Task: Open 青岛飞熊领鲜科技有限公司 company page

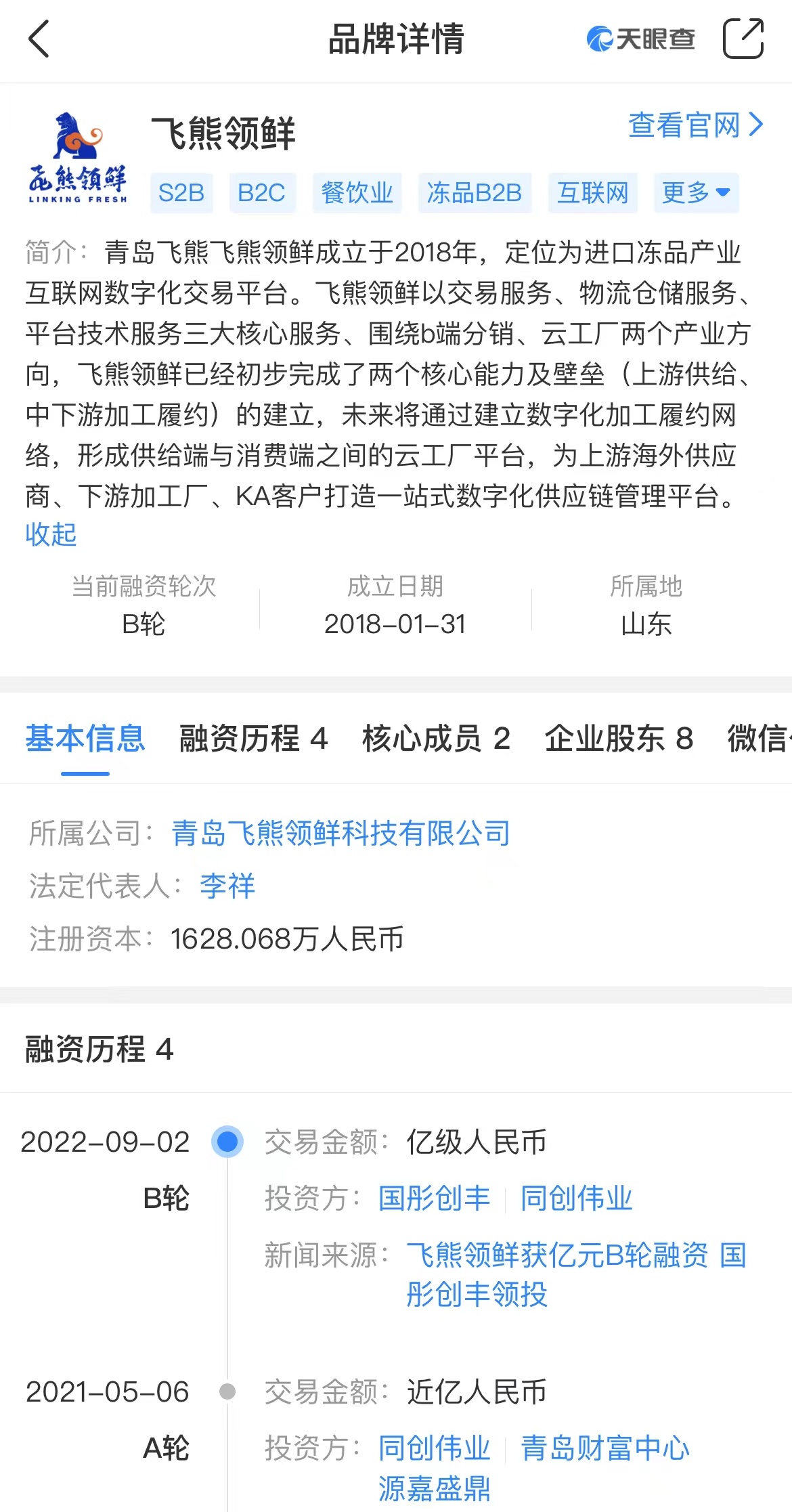Action: pos(340,833)
